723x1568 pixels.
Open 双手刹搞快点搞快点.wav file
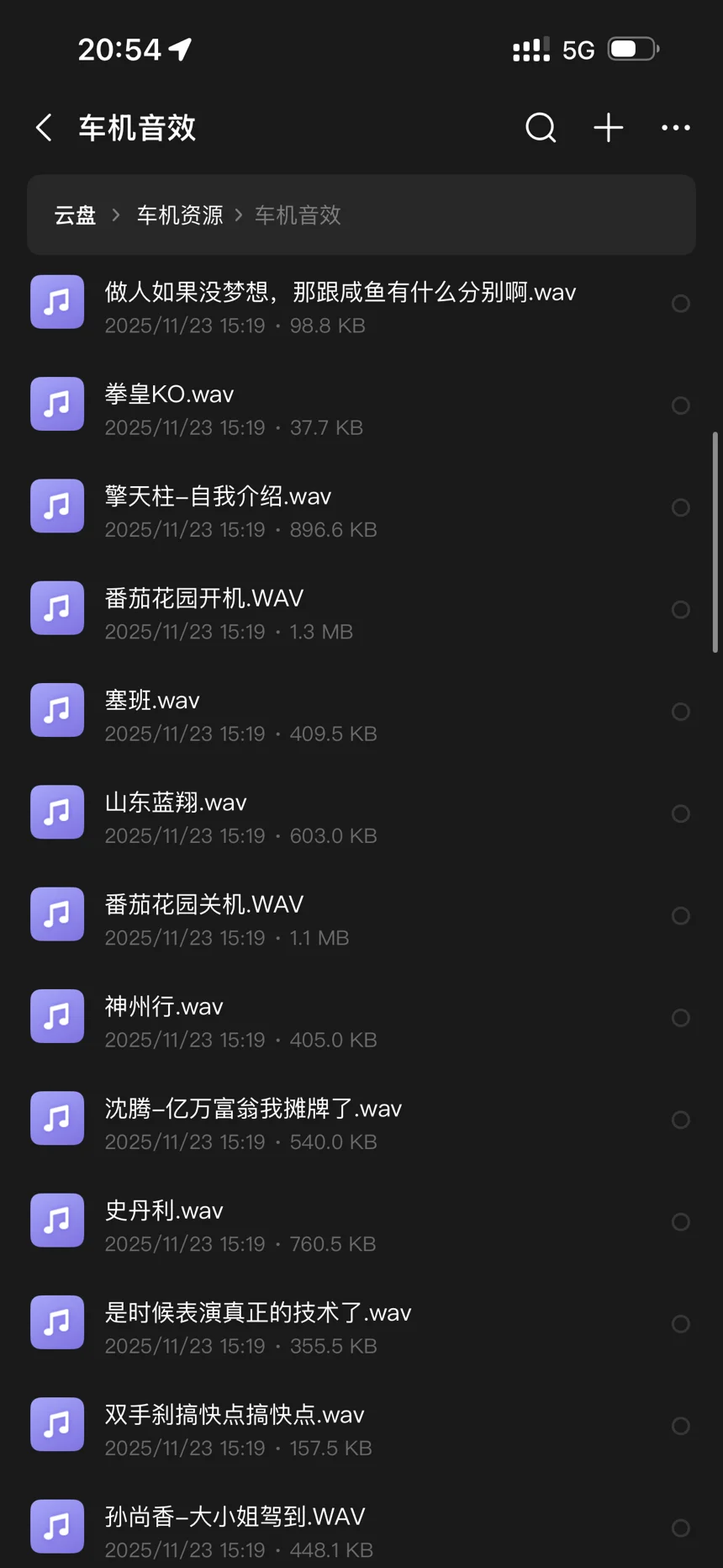[361, 1426]
